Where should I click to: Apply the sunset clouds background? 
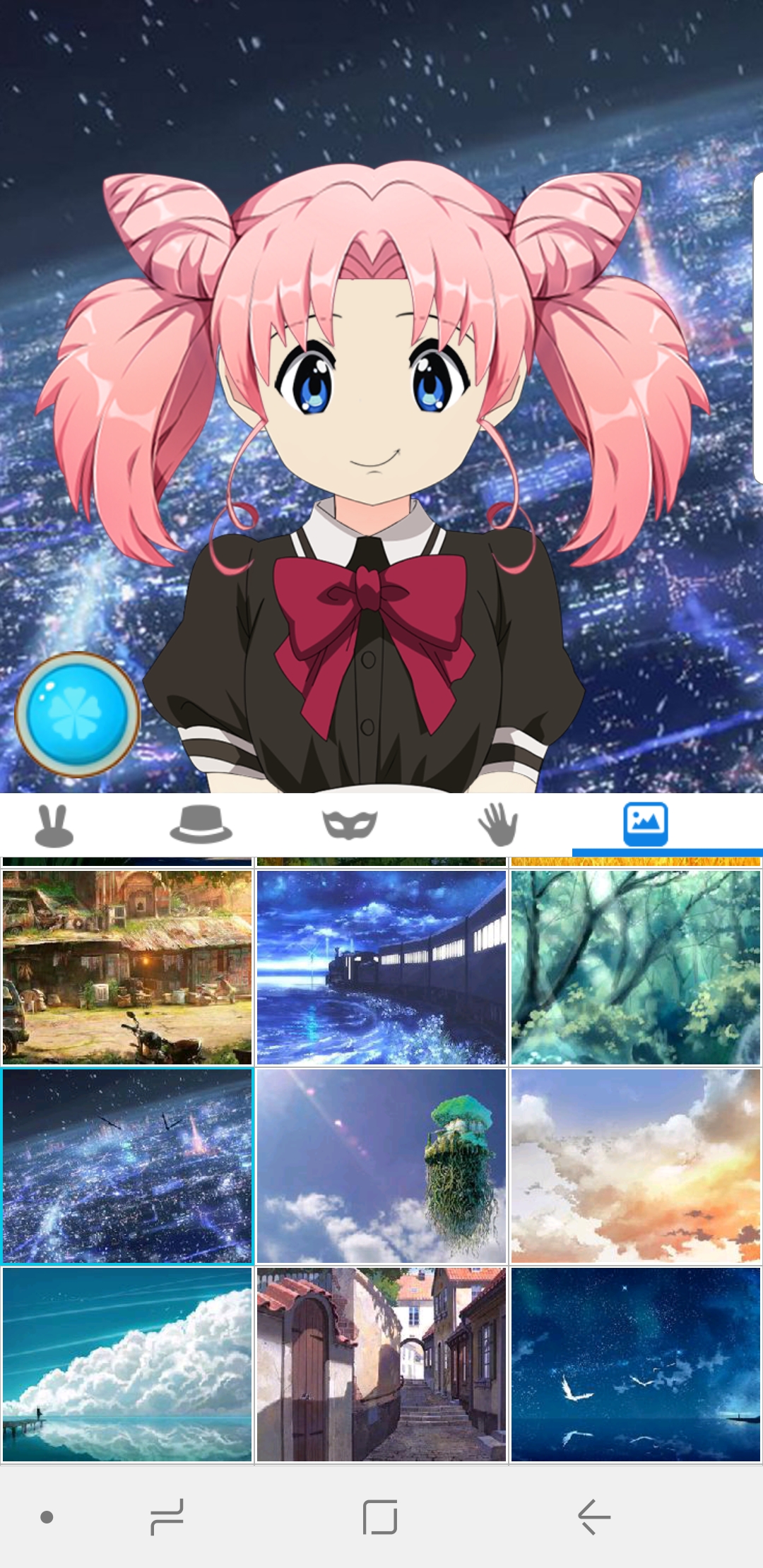pos(636,1166)
